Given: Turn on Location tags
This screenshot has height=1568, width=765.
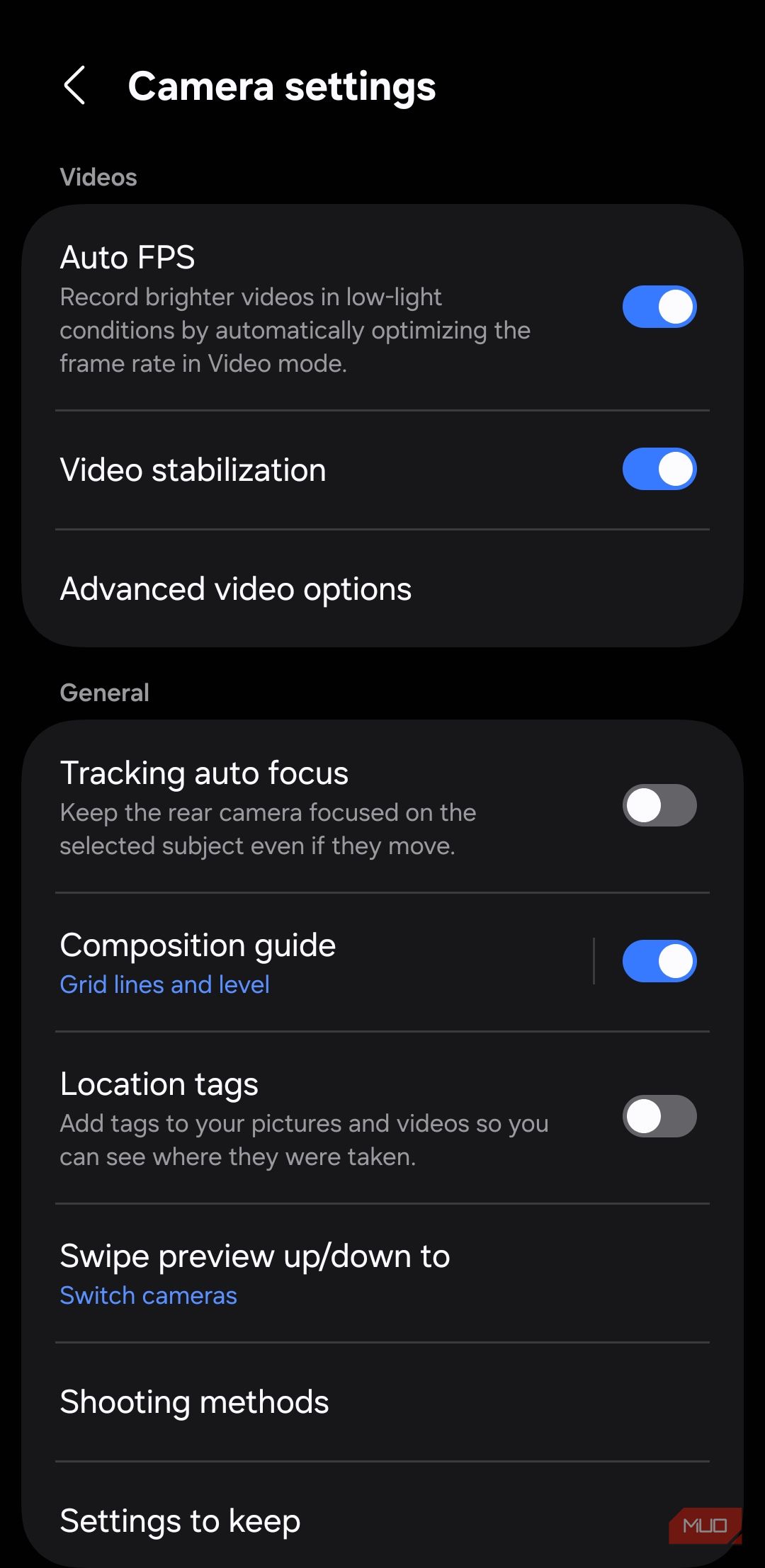Looking at the screenshot, I should tap(659, 1117).
